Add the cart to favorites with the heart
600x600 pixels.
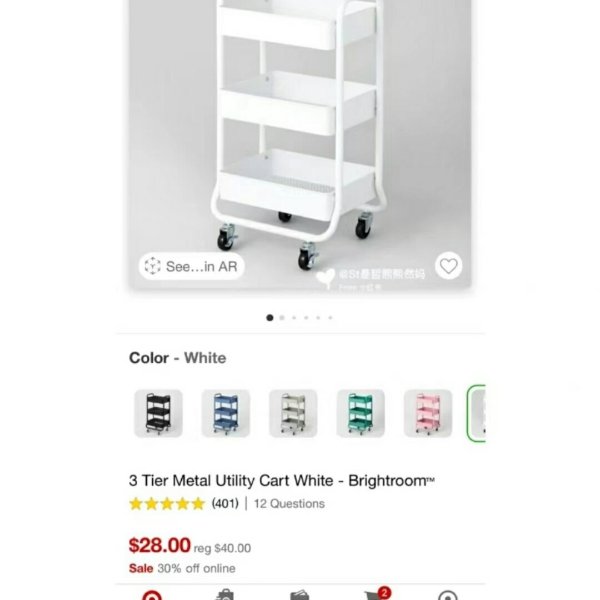pyautogui.click(x=449, y=266)
